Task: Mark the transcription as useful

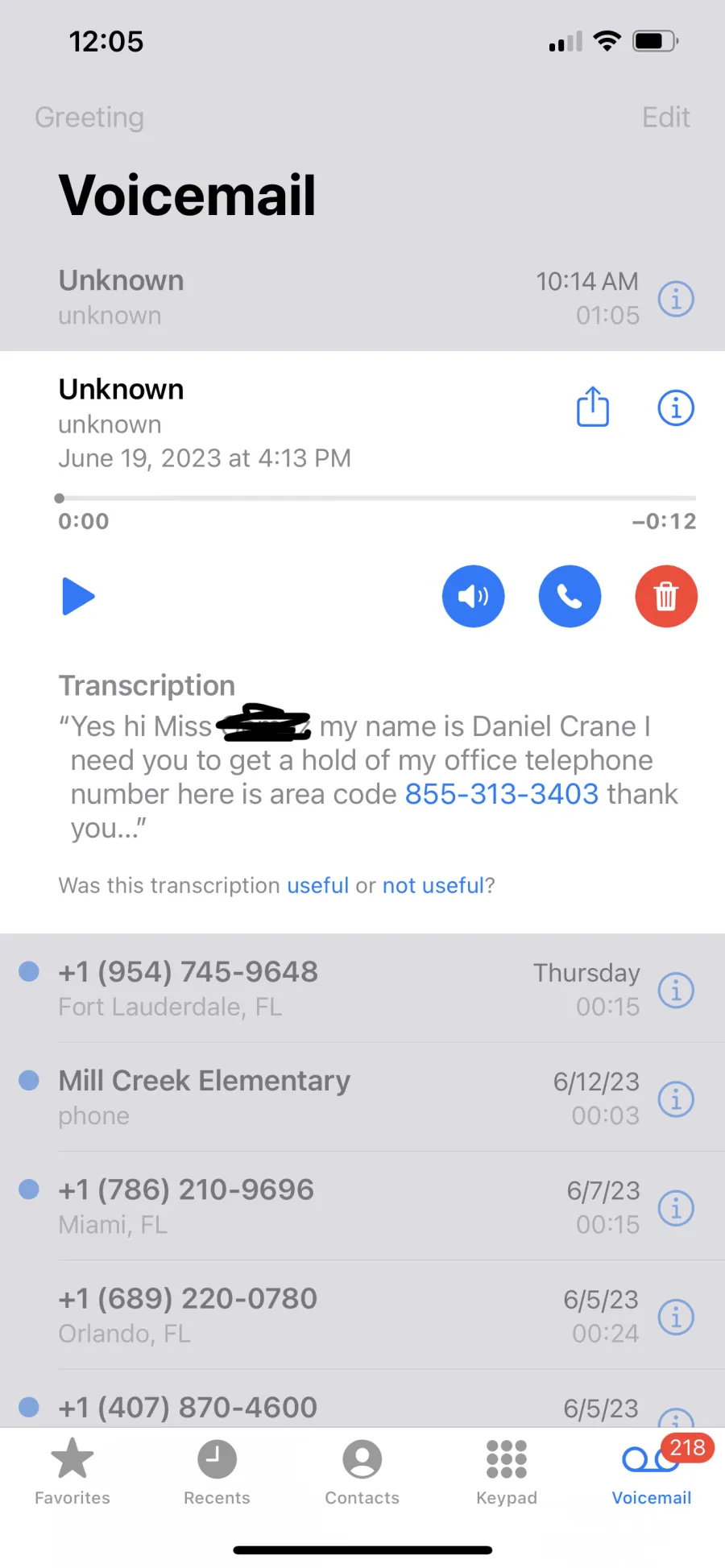Action: click(x=318, y=885)
